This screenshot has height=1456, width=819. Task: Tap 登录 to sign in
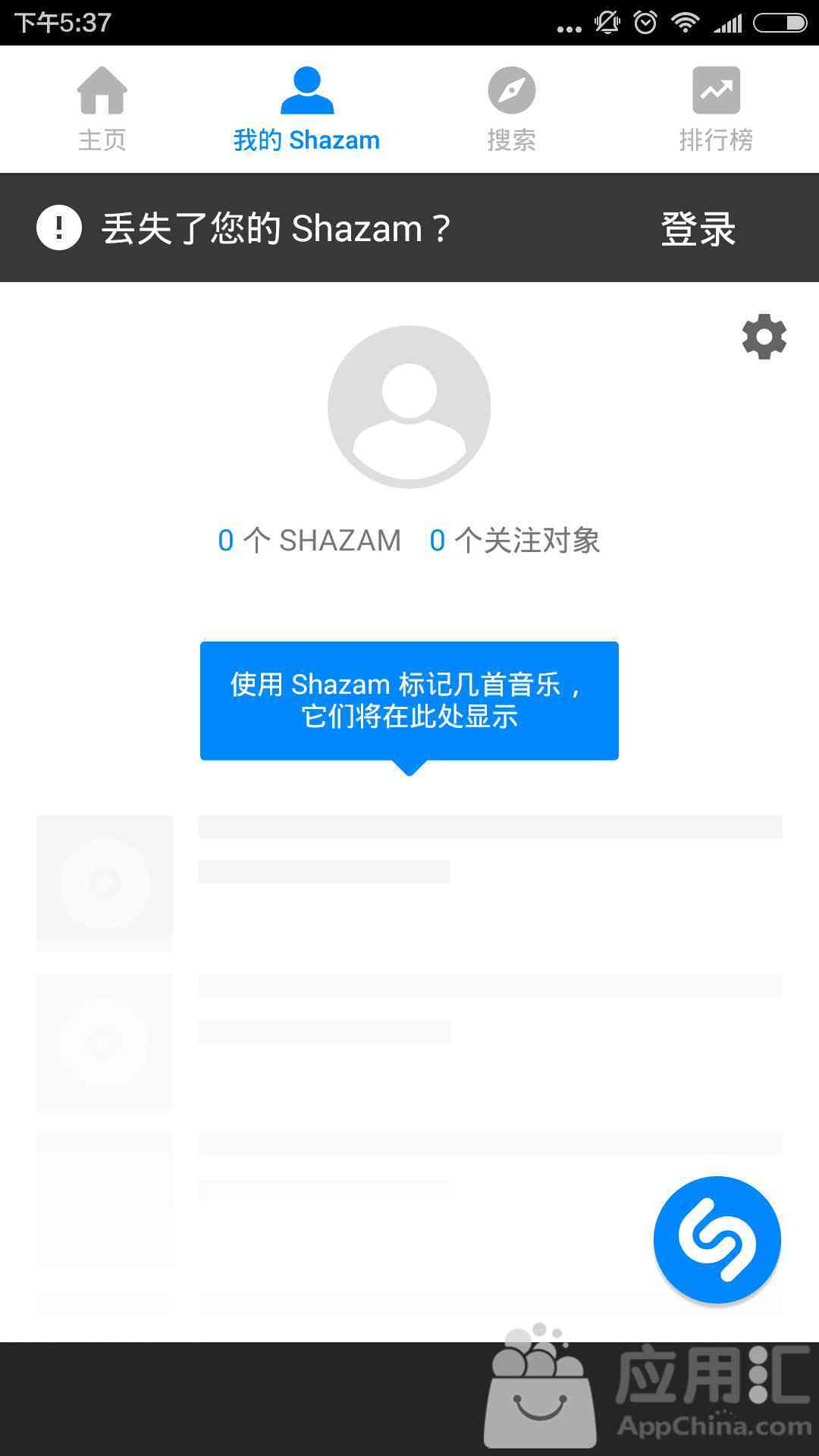698,228
